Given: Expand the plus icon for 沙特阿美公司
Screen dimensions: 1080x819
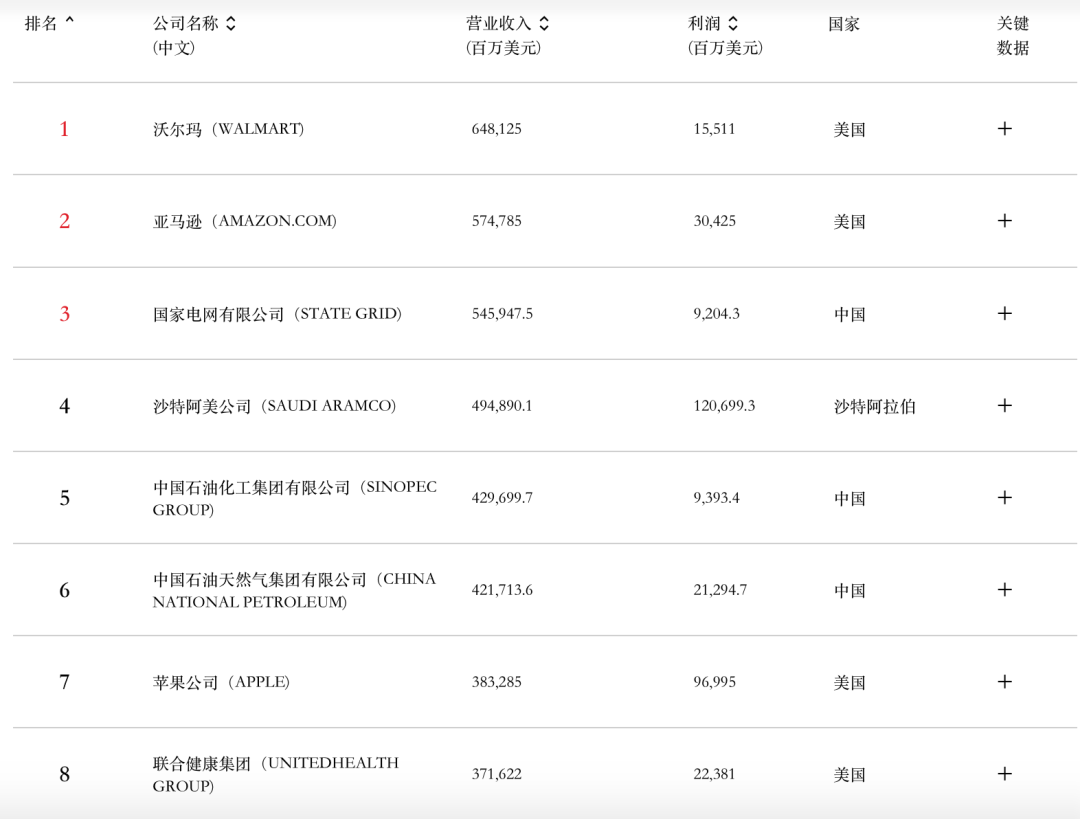Looking at the screenshot, I should coord(1005,405).
